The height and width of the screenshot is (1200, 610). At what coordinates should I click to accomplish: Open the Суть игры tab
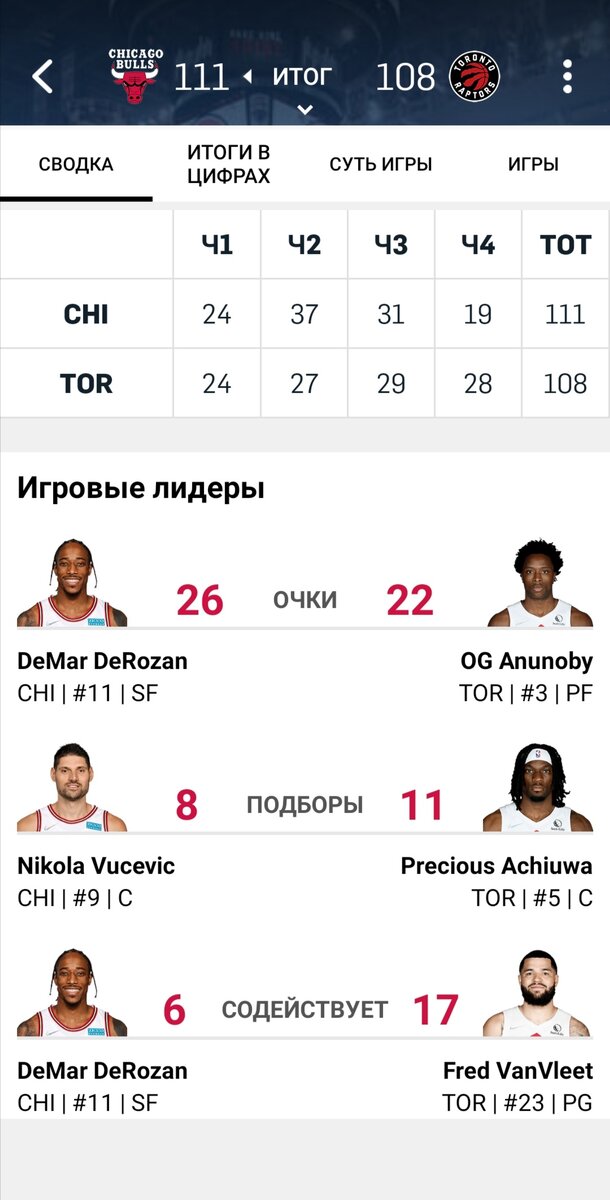point(381,164)
